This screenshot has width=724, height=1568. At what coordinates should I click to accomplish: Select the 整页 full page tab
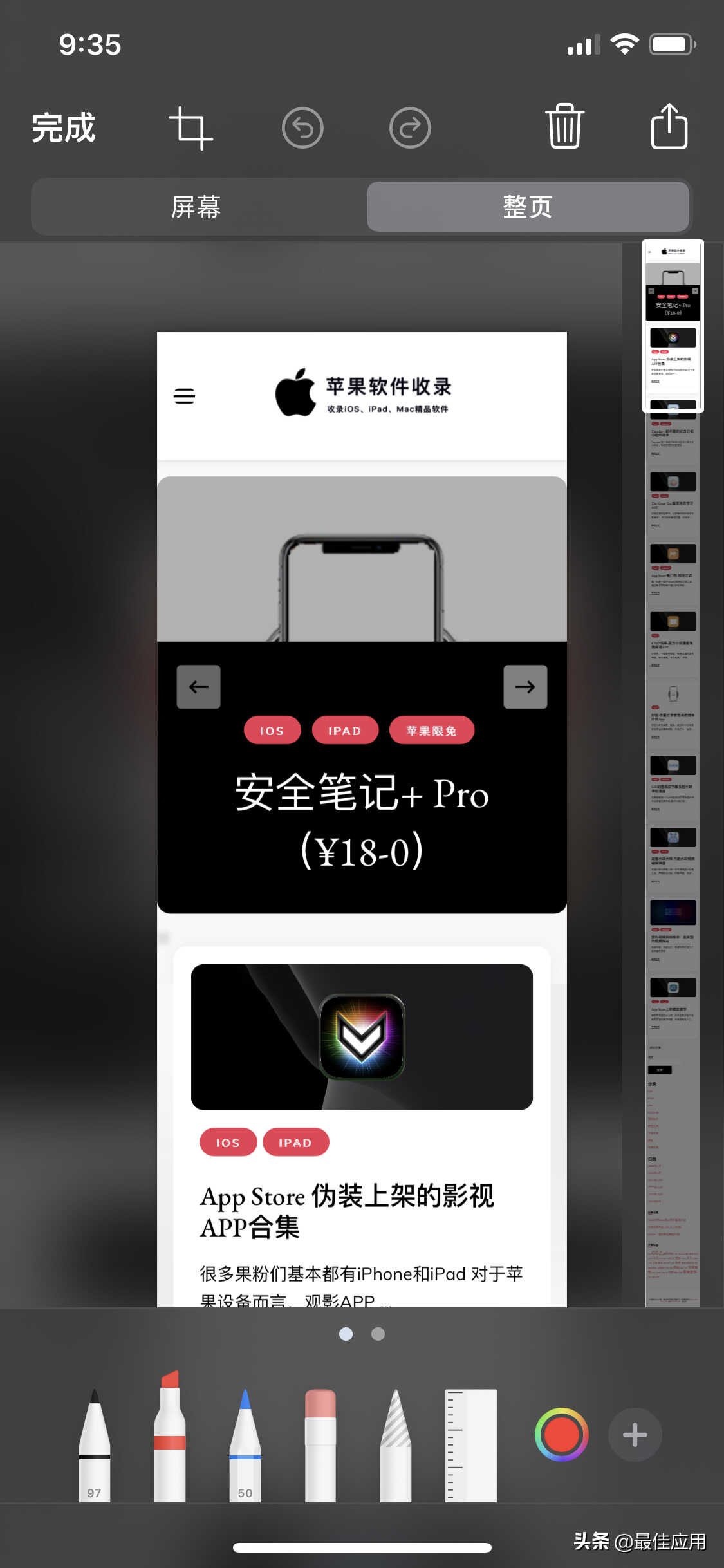click(528, 207)
